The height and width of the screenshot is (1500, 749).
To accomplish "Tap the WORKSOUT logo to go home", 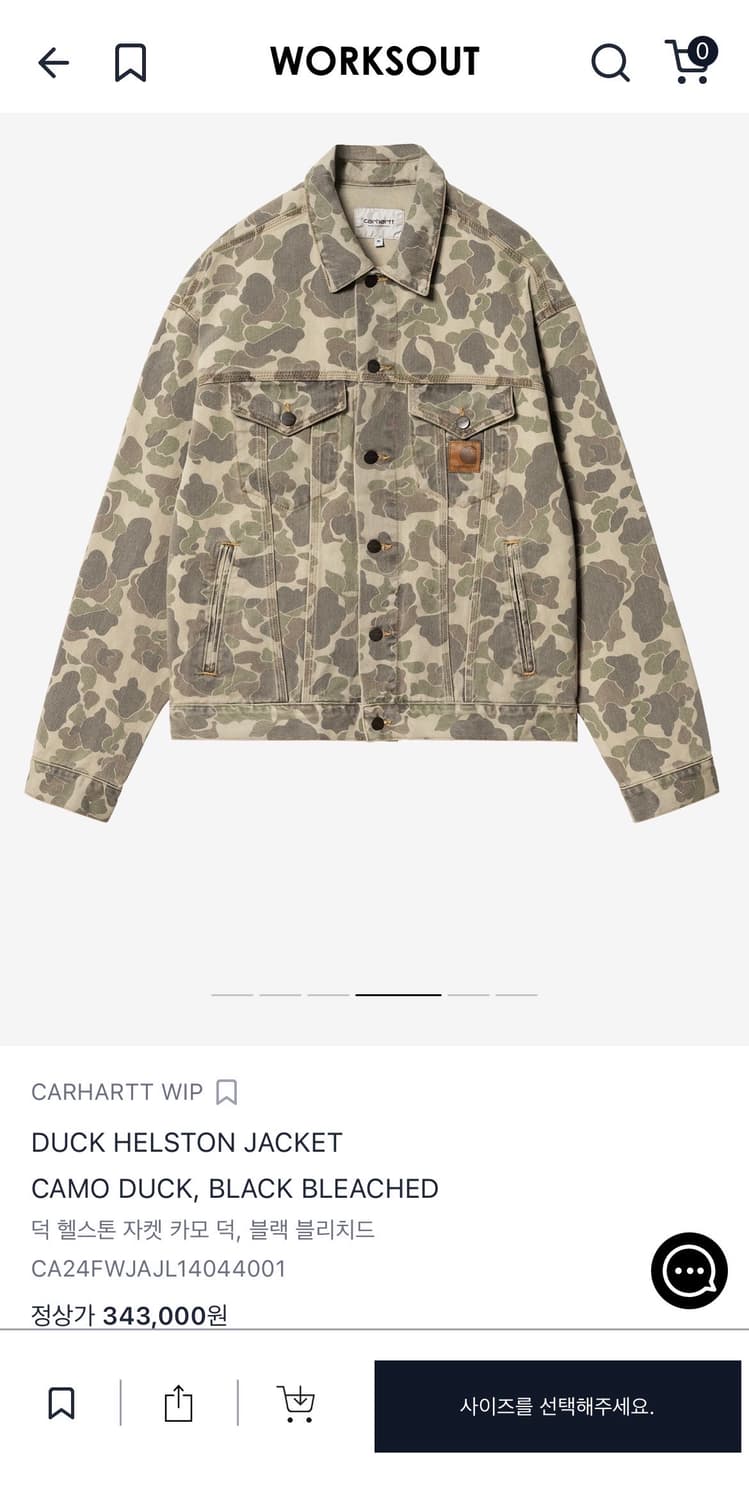I will tap(375, 62).
